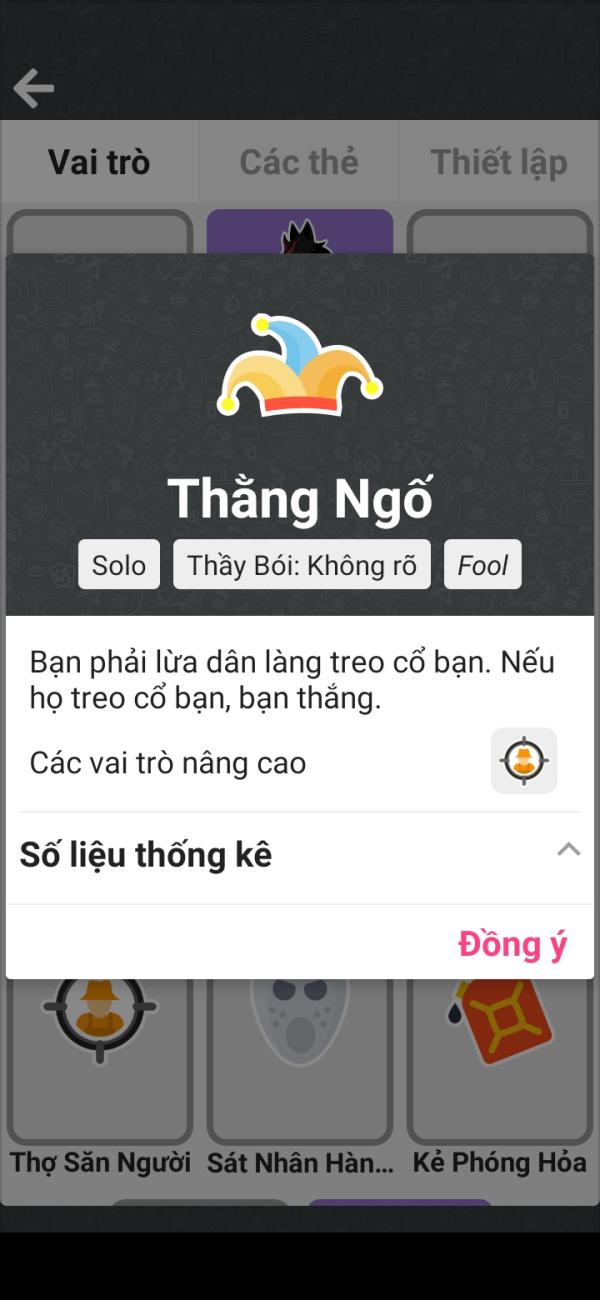The image size is (600, 1300).
Task: Collapse the Số liệu thống kê section
Action: click(568, 849)
